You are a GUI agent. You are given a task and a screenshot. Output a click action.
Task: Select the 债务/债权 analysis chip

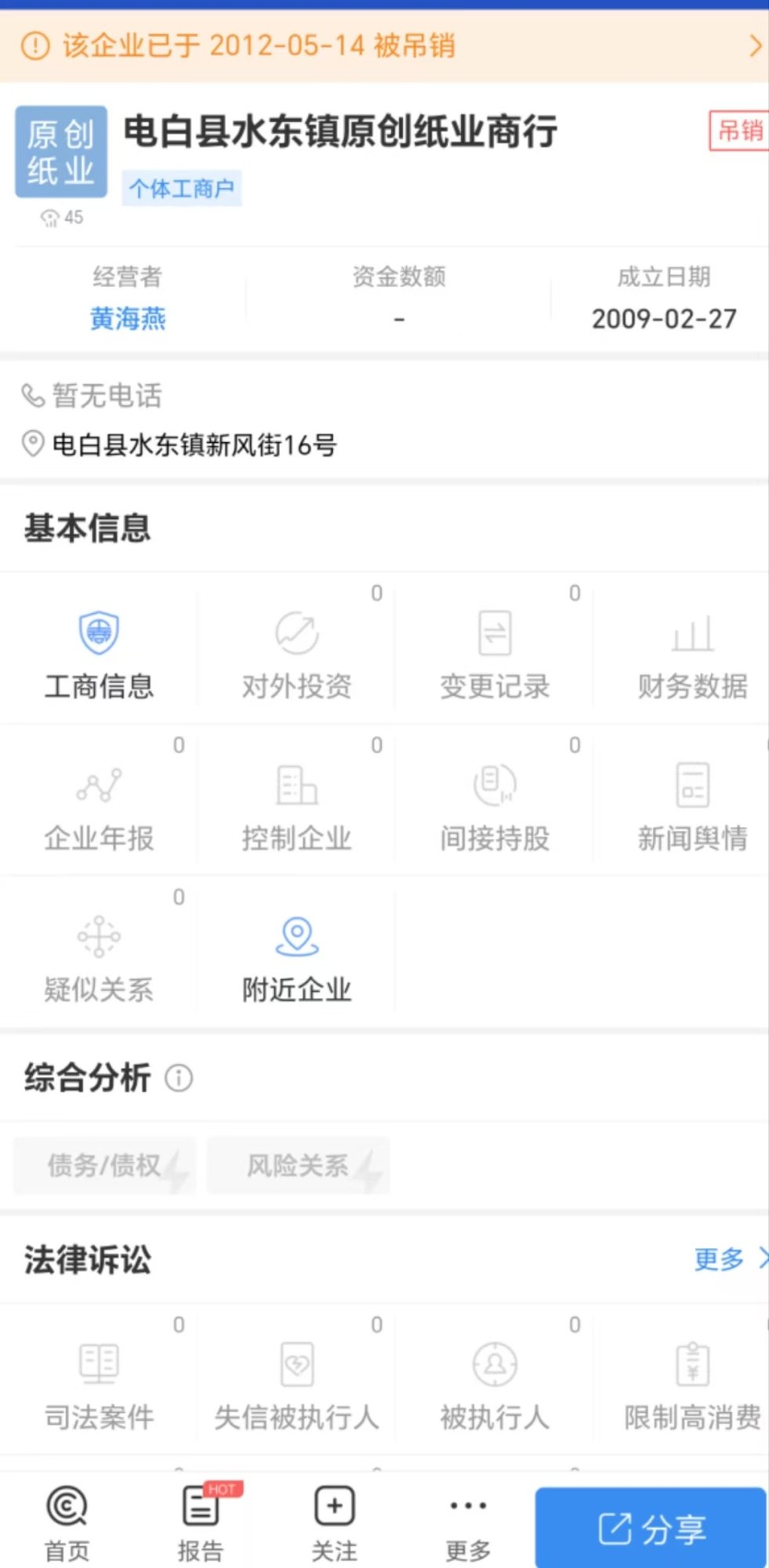coord(104,1166)
